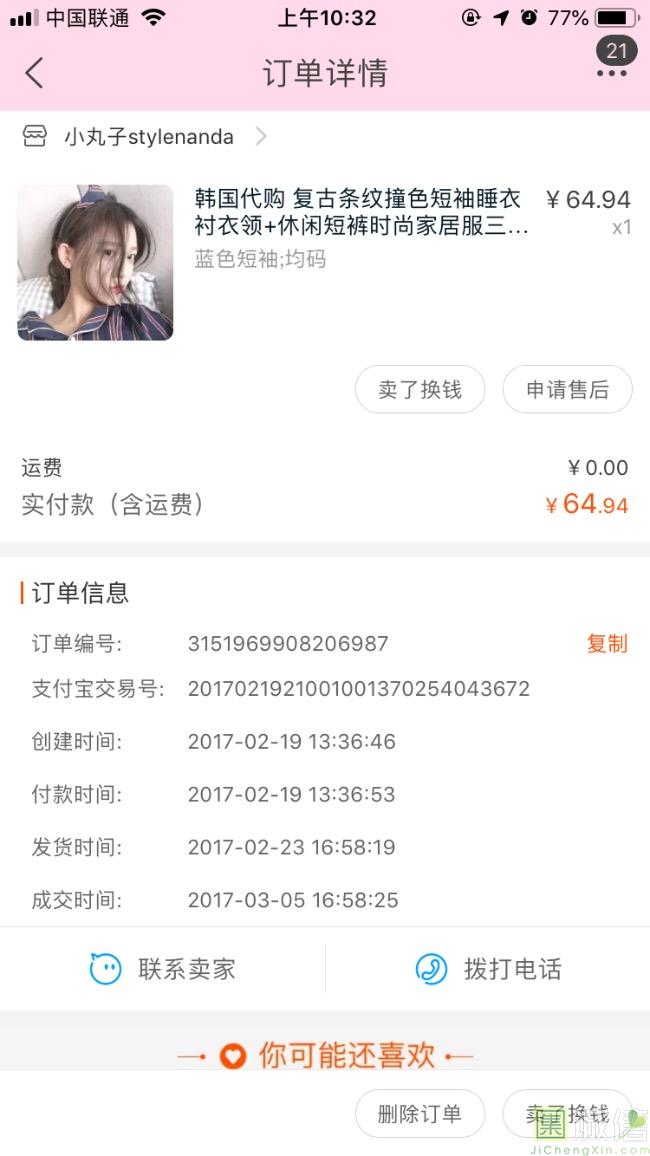
Task: Open the 小丸子stylenanda shop page
Action: tap(148, 137)
